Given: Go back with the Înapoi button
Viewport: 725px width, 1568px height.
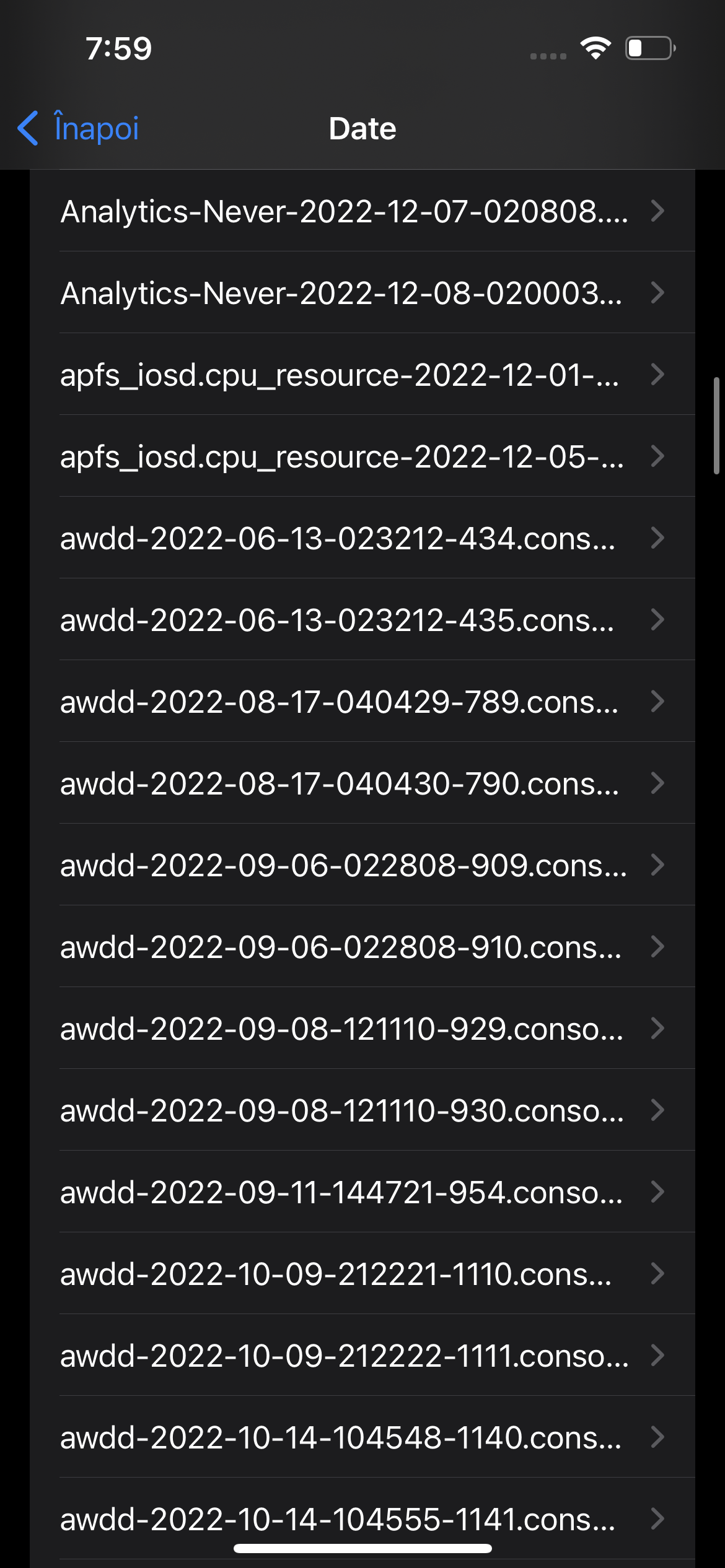Looking at the screenshot, I should [x=79, y=129].
